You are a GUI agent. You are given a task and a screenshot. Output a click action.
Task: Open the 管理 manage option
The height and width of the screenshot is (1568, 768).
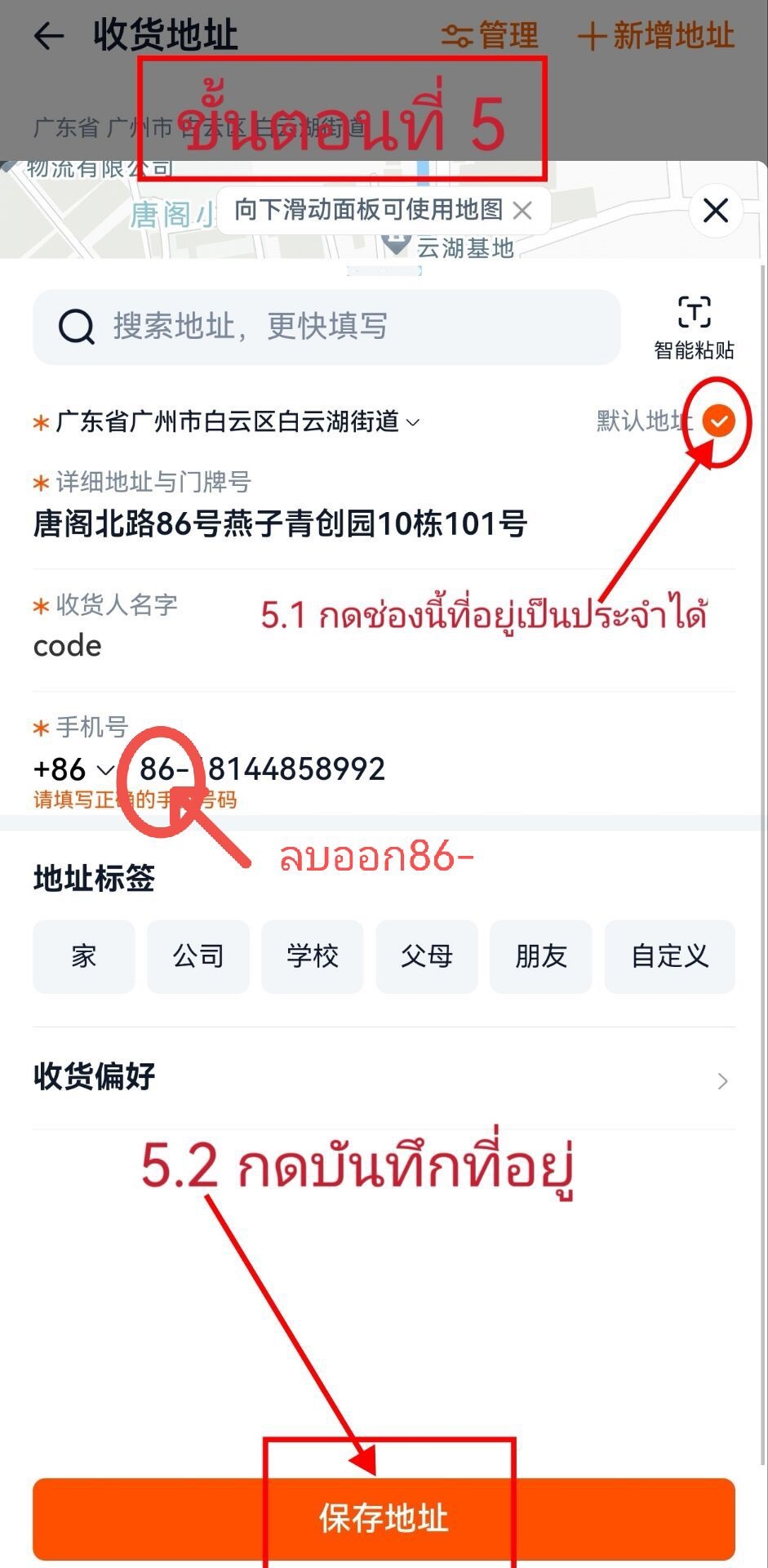tap(491, 36)
